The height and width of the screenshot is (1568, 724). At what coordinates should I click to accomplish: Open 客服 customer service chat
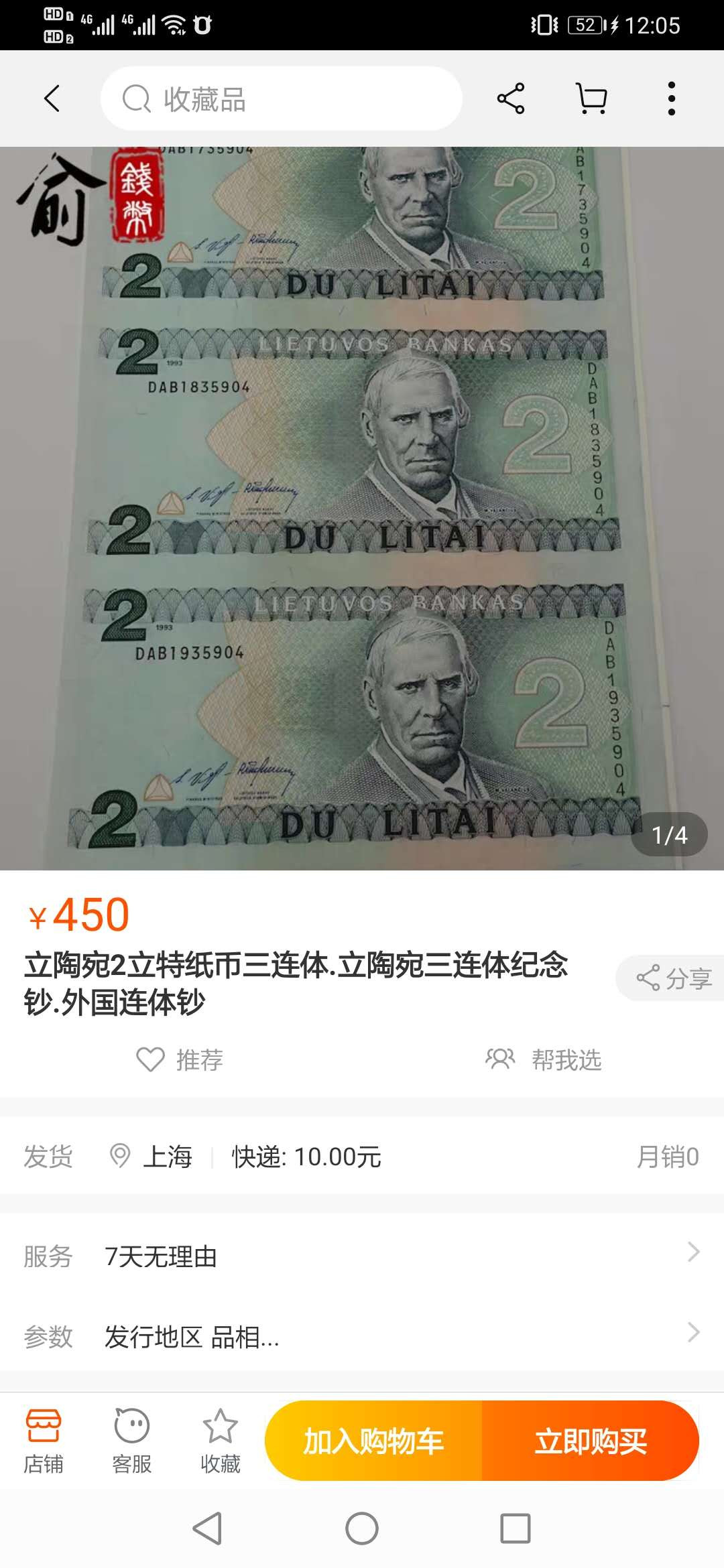[131, 1441]
